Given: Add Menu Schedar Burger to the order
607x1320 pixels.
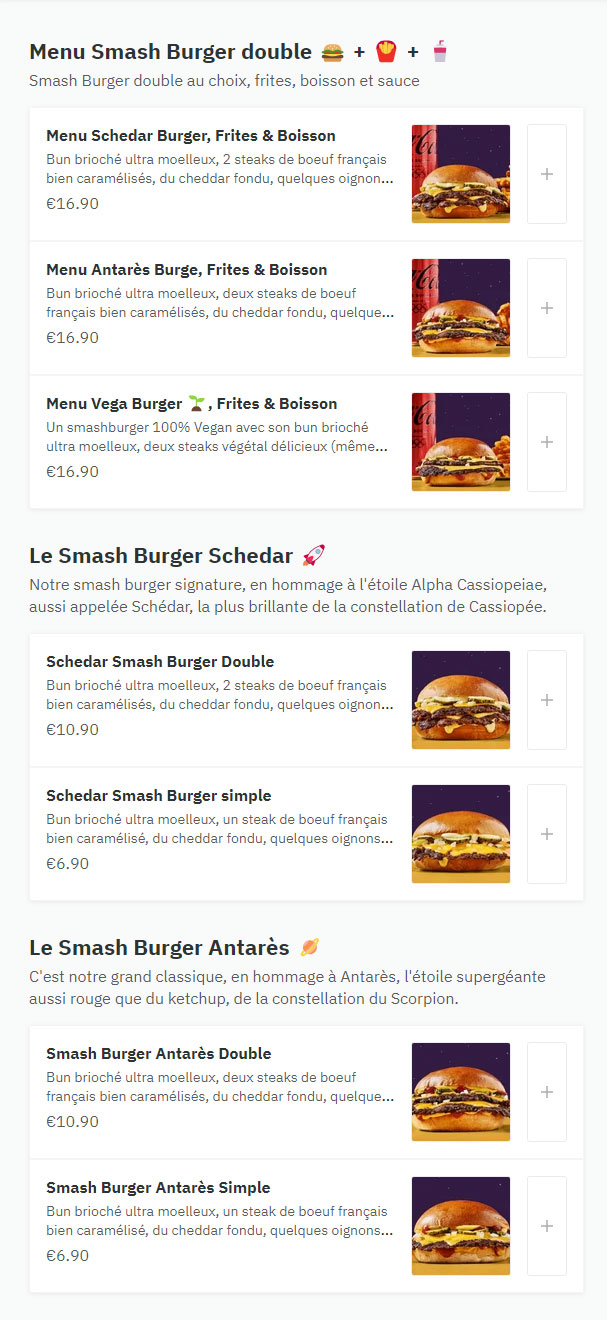Looking at the screenshot, I should pyautogui.click(x=546, y=174).
